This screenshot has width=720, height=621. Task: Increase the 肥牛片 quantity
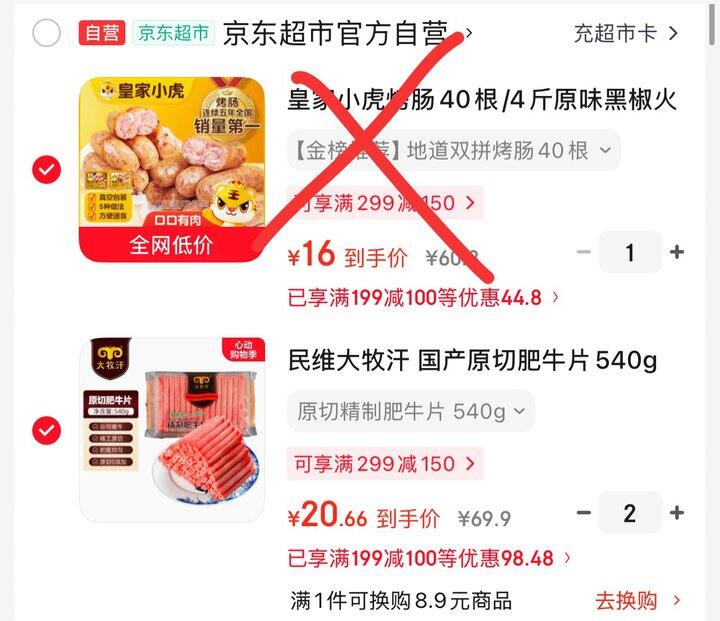[x=677, y=513]
